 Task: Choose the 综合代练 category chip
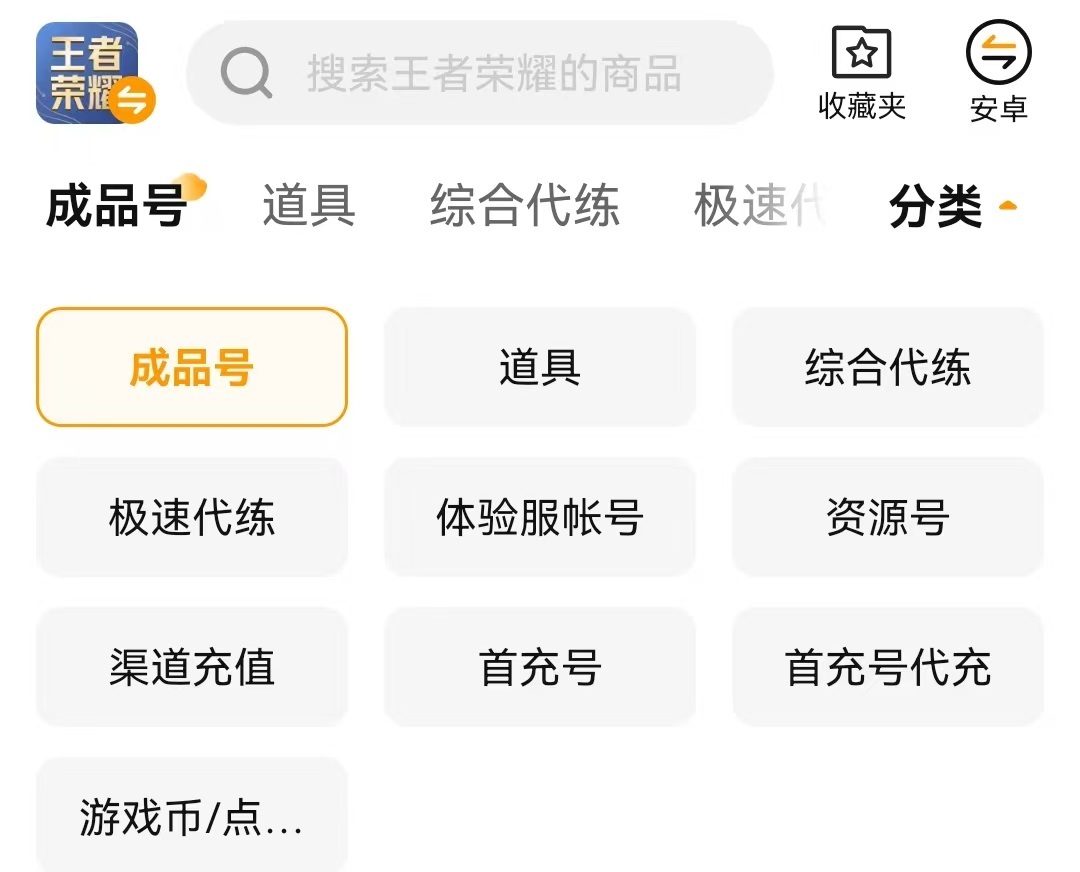pos(888,367)
